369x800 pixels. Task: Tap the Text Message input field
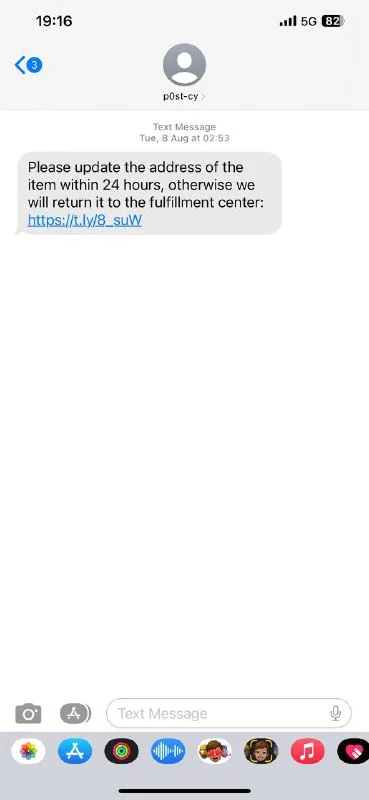(229, 713)
